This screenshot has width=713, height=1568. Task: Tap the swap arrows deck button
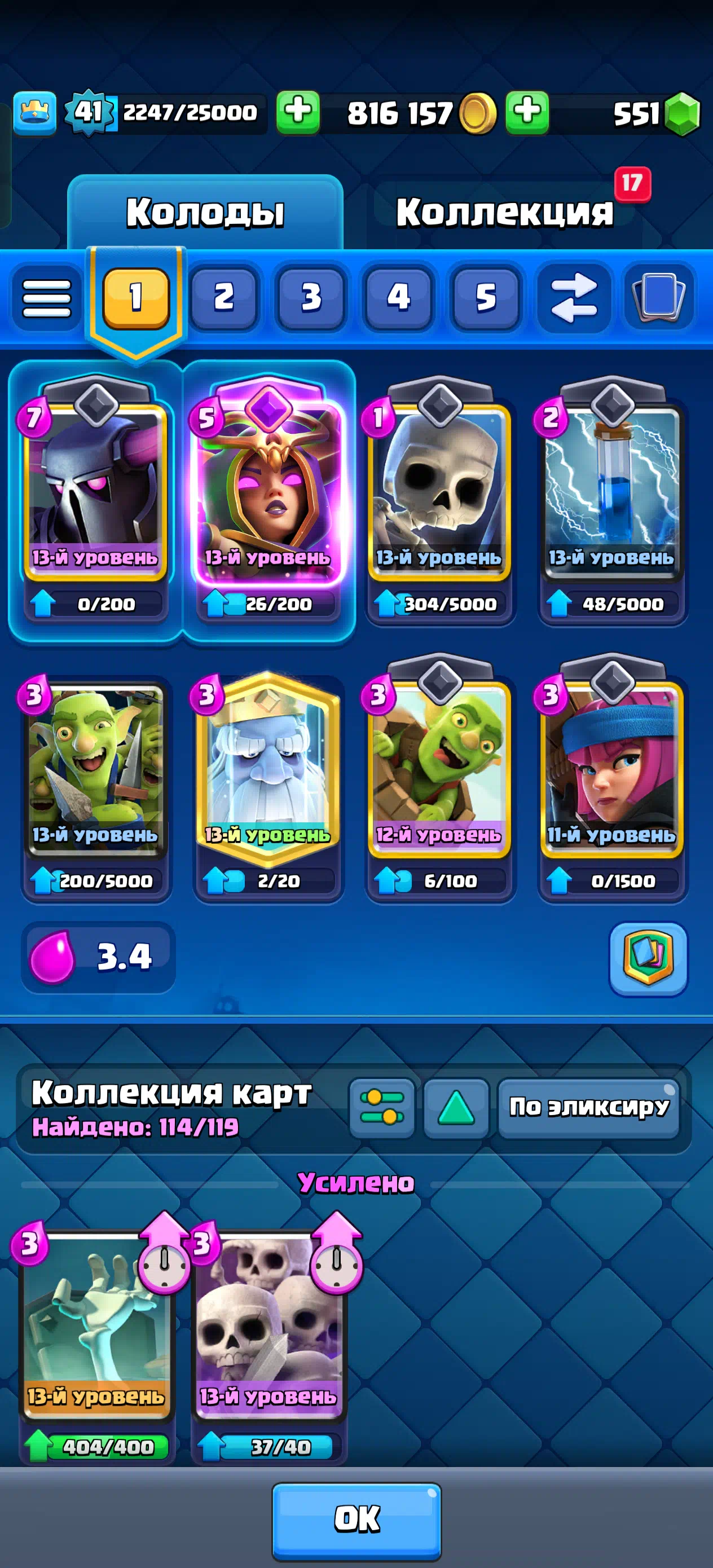(x=573, y=298)
